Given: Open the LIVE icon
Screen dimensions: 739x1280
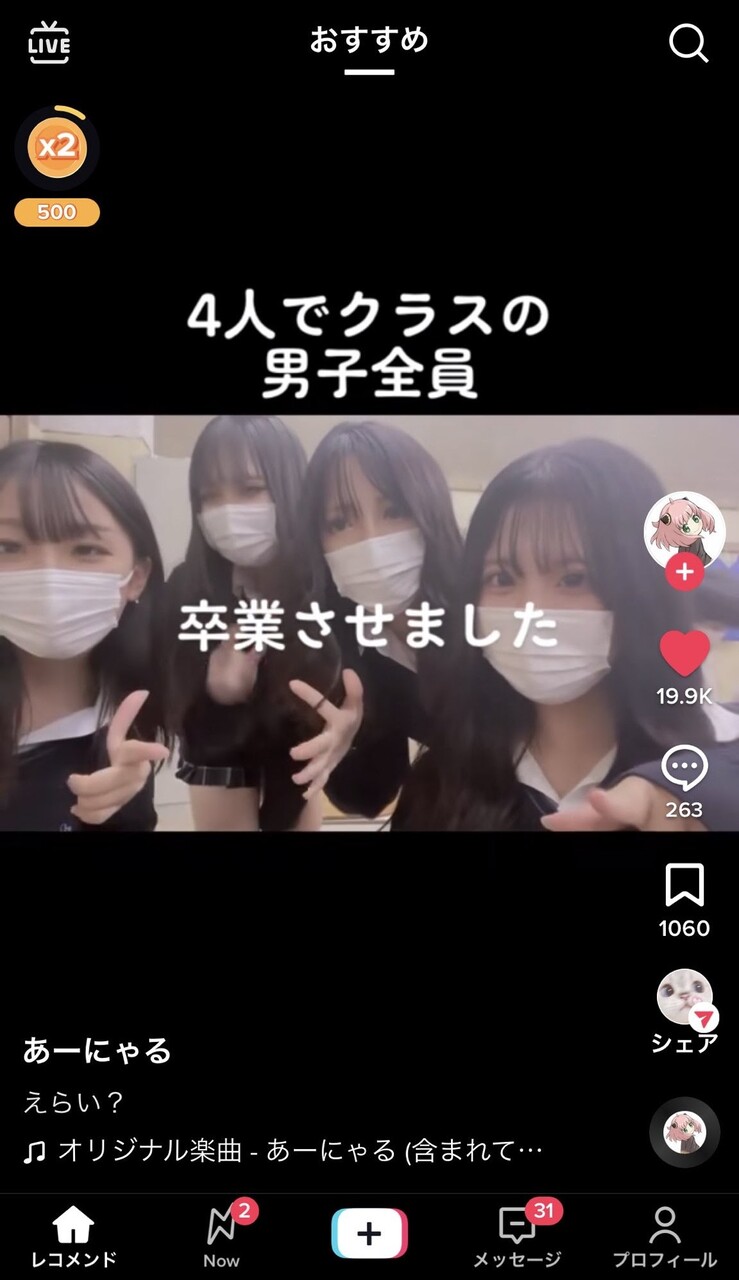Looking at the screenshot, I should [x=49, y=43].
